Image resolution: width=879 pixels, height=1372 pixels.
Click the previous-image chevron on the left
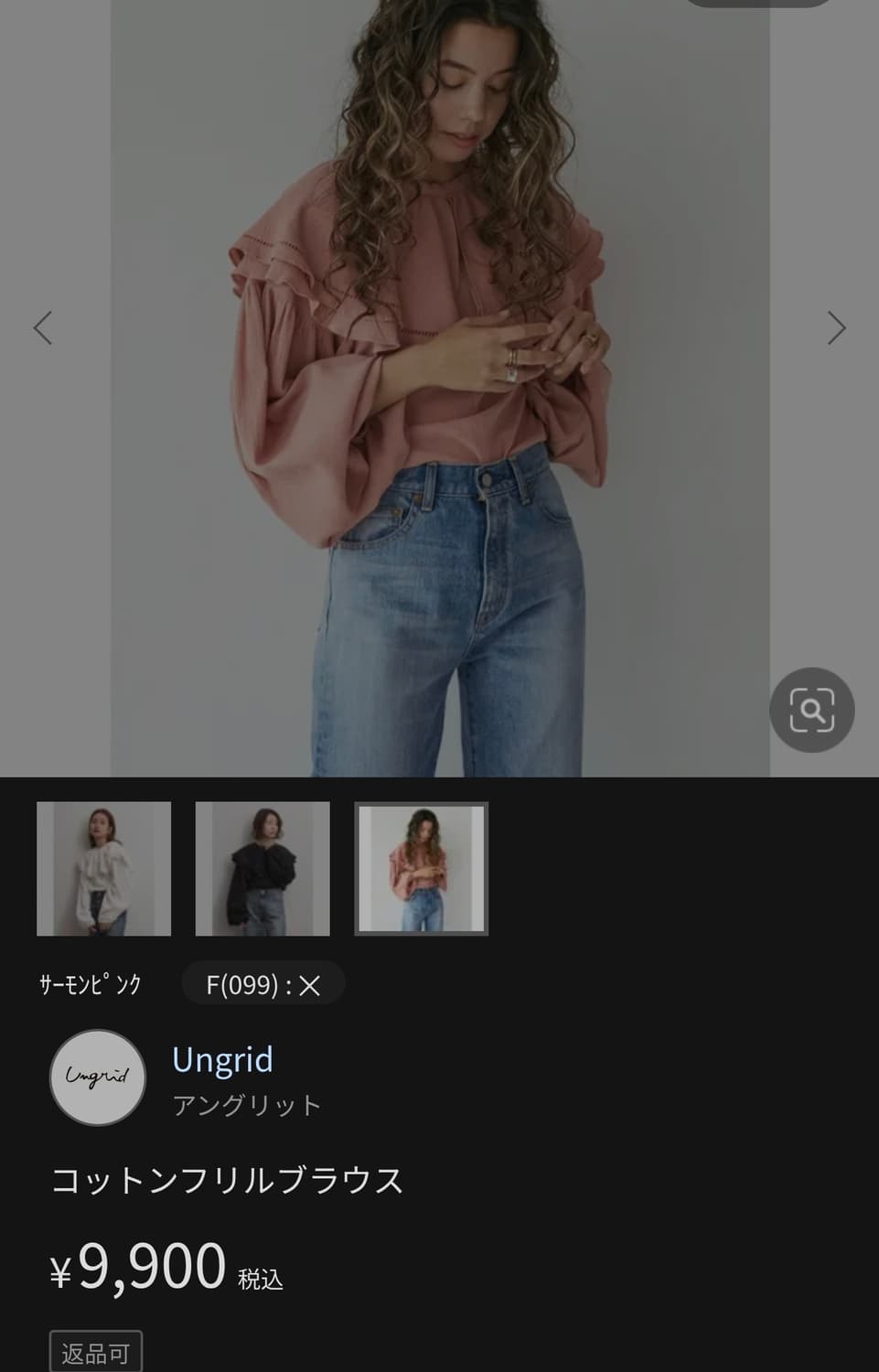click(44, 327)
